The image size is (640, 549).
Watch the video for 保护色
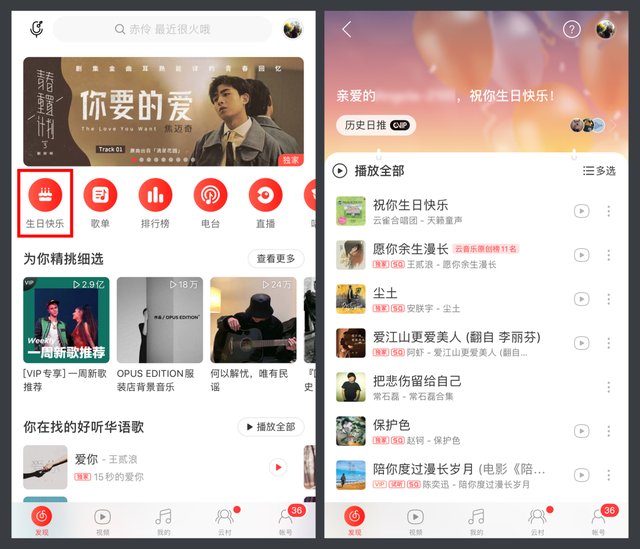click(x=582, y=430)
